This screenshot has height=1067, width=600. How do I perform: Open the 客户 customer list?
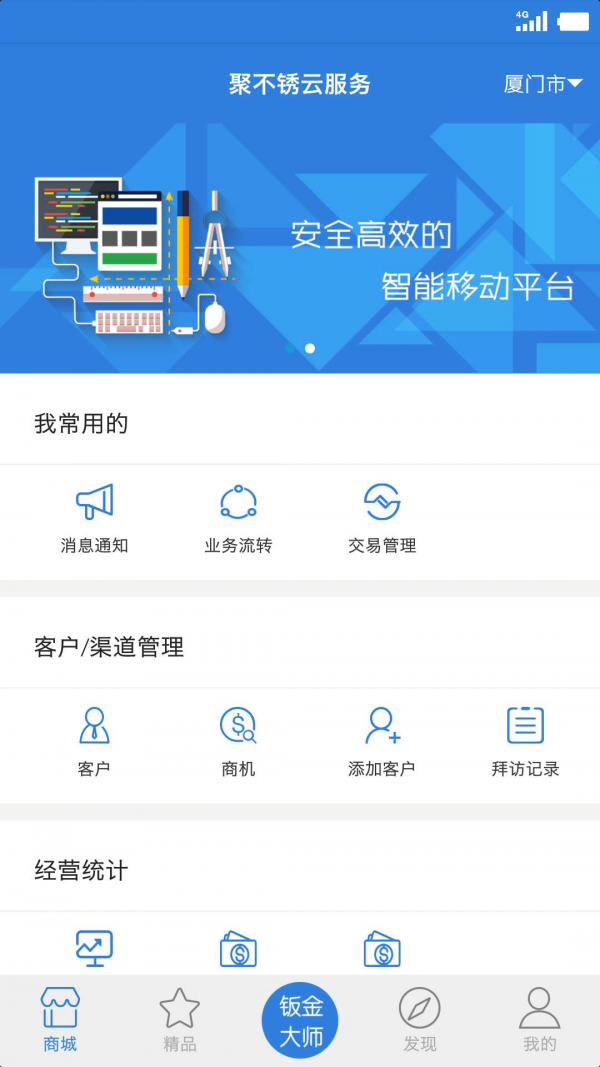pyautogui.click(x=94, y=741)
